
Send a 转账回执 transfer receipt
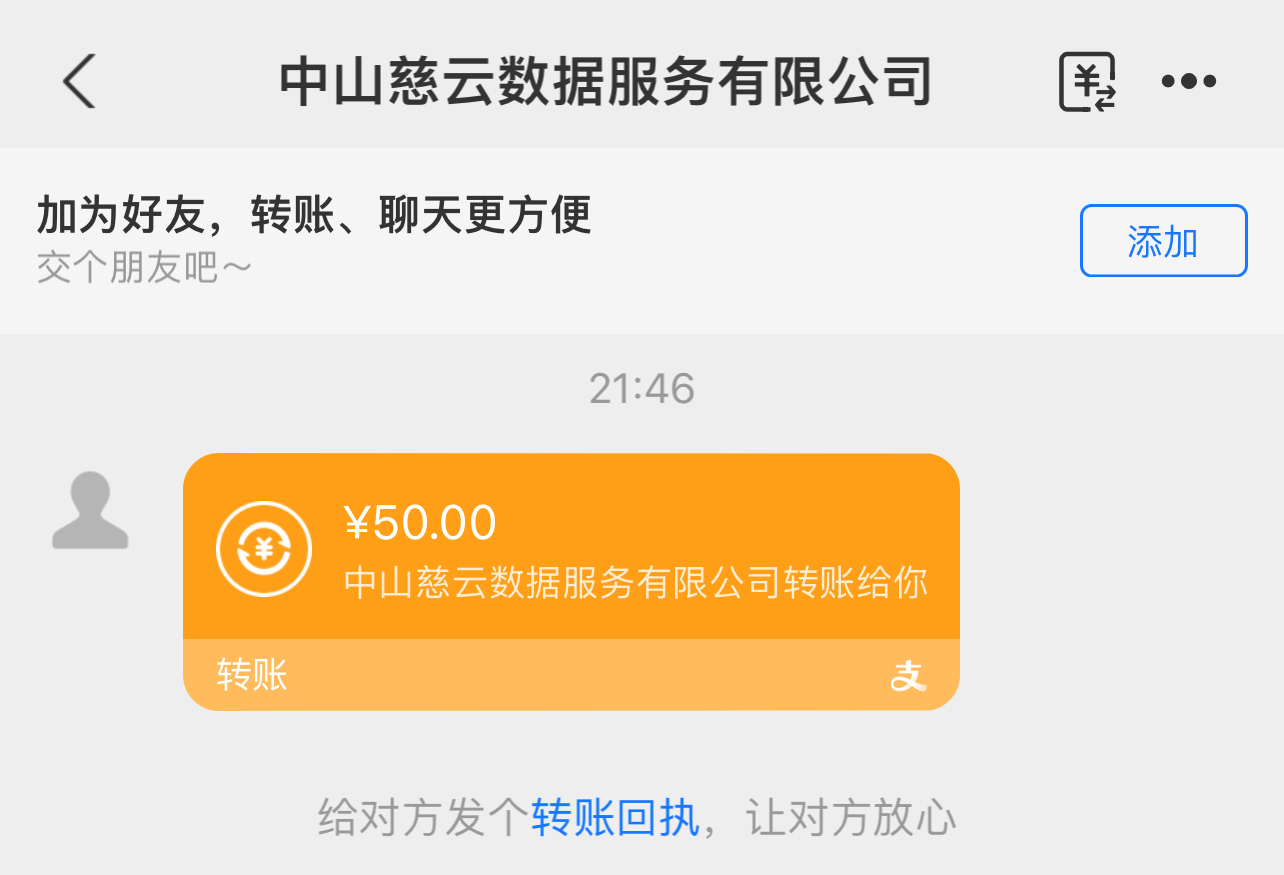[x=614, y=818]
